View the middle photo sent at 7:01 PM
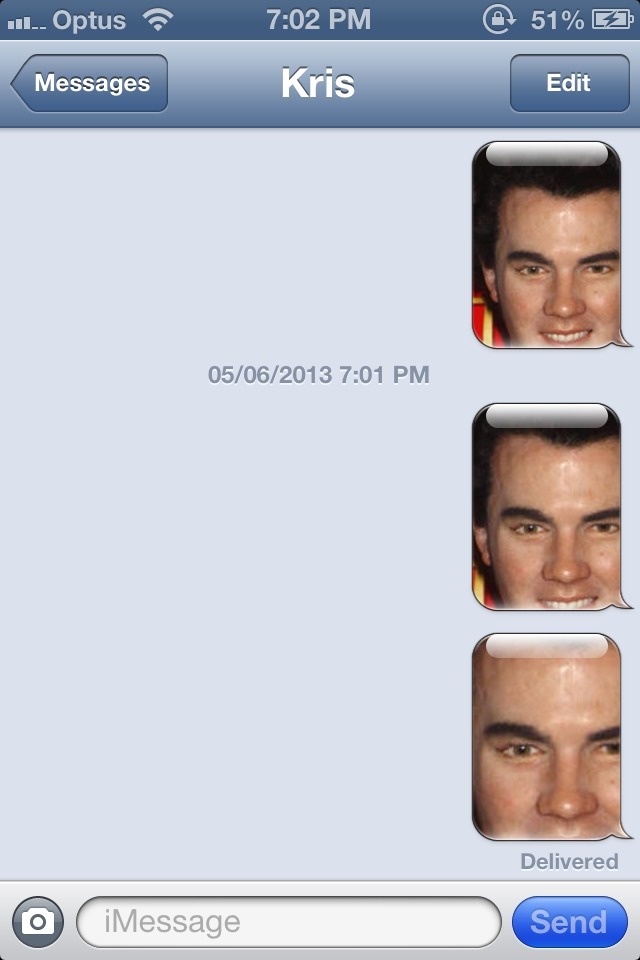 tap(546, 507)
